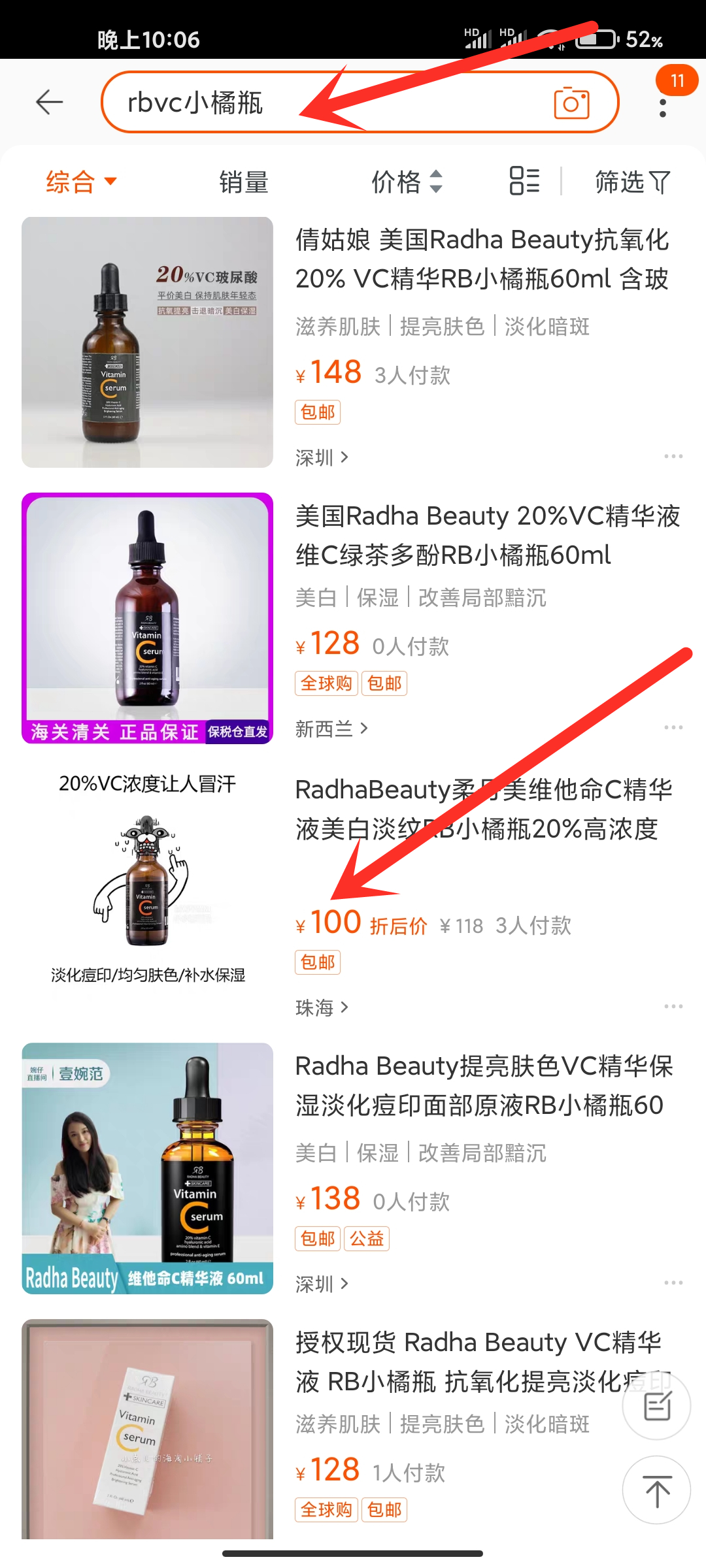Image resolution: width=706 pixels, height=1568 pixels.
Task: Open the feedback note icon on the right
Action: [x=656, y=1405]
